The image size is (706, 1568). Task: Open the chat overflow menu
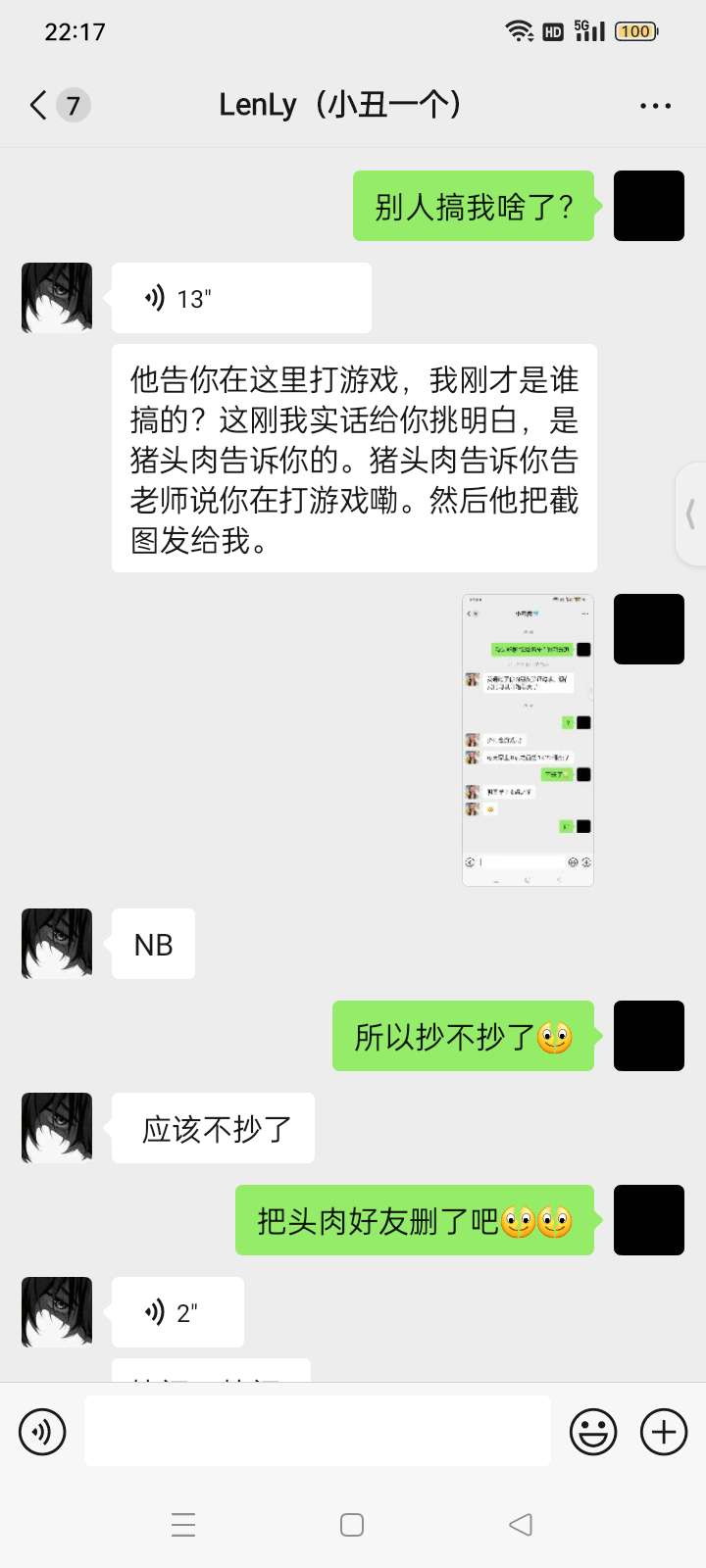click(x=655, y=106)
